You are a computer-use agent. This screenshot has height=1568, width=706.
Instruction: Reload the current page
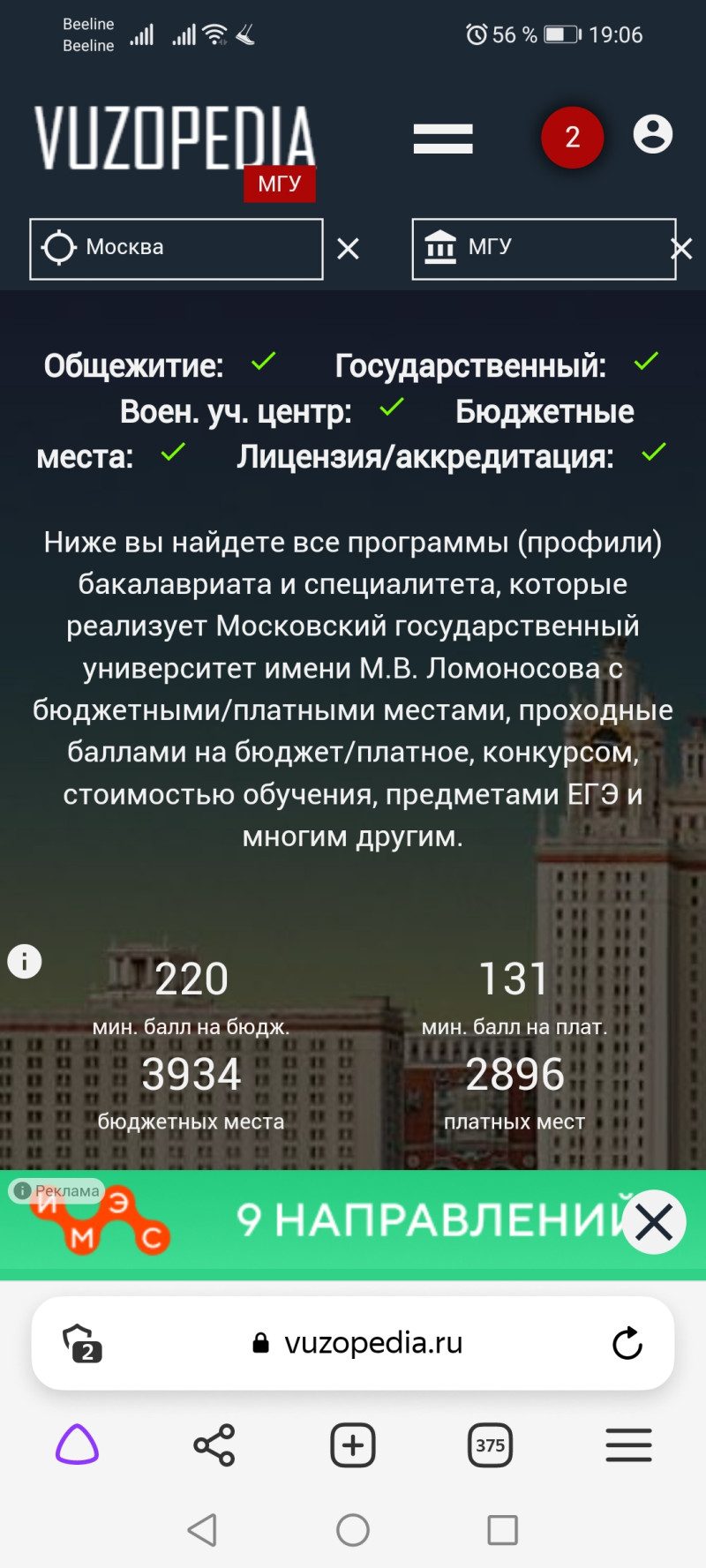(x=627, y=1343)
